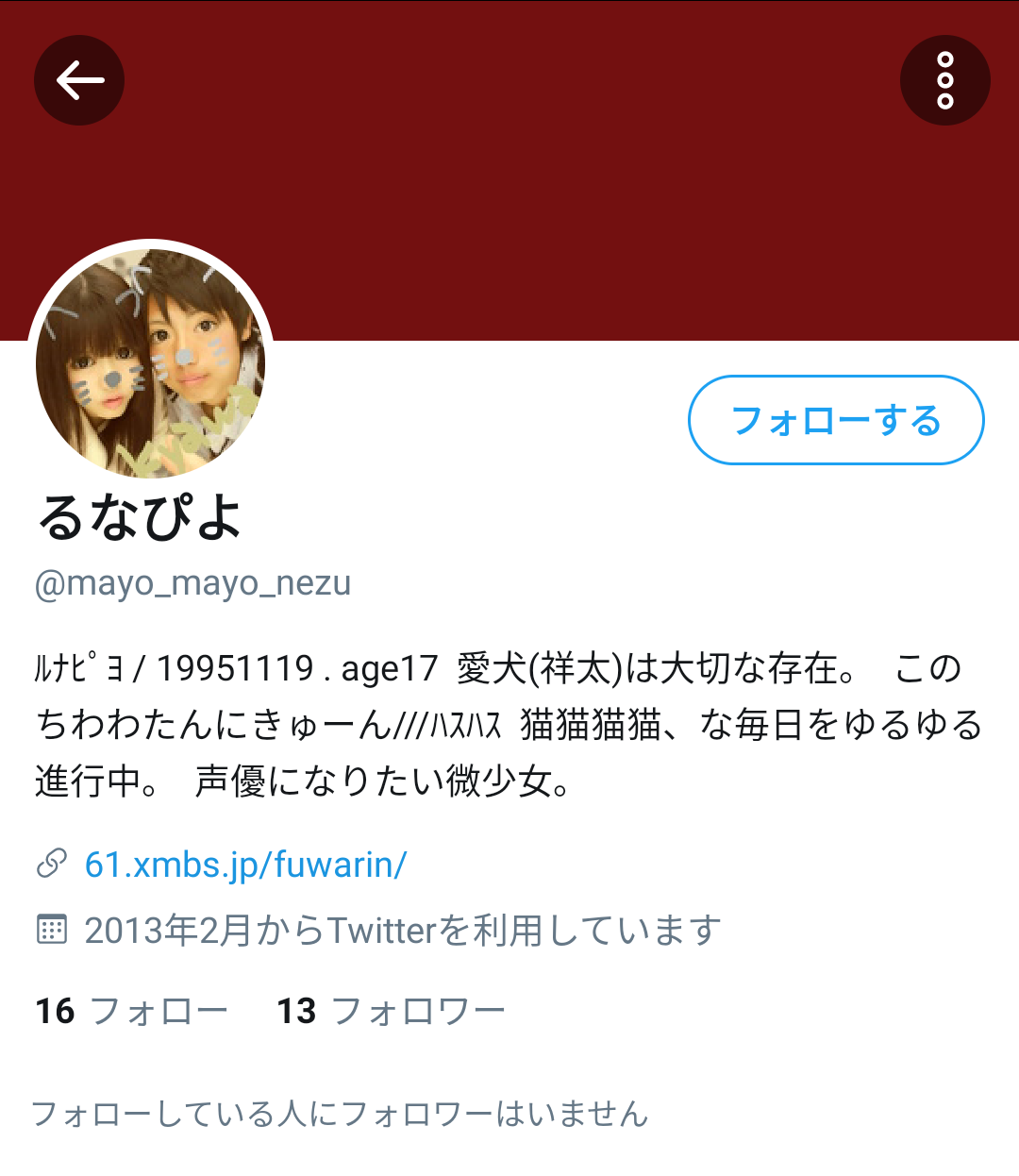The width and height of the screenshot is (1019, 1176).
Task: View the るなぴよ profile picture
Action: (x=151, y=363)
